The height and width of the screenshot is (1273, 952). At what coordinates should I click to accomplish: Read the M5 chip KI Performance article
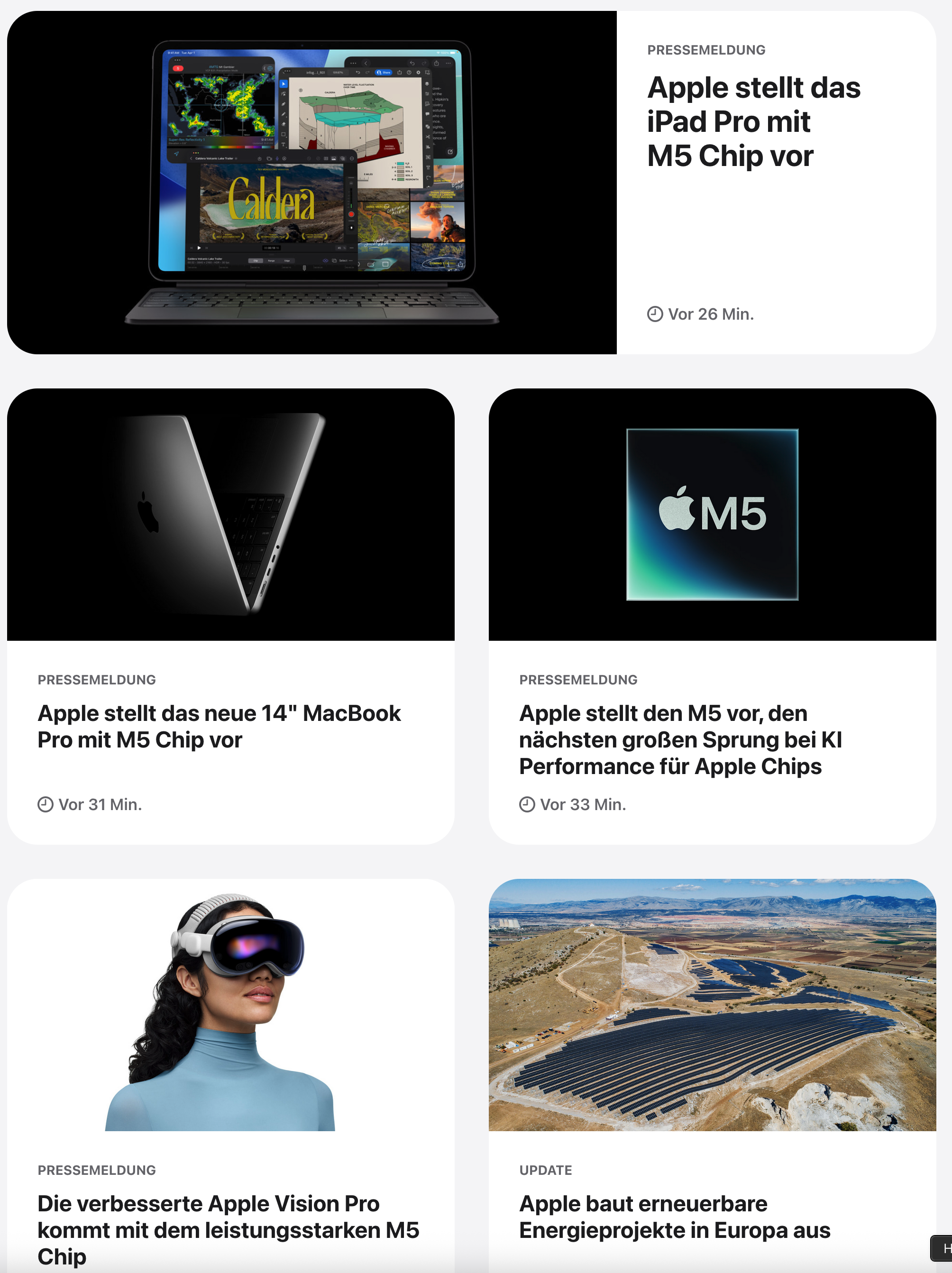(680, 739)
